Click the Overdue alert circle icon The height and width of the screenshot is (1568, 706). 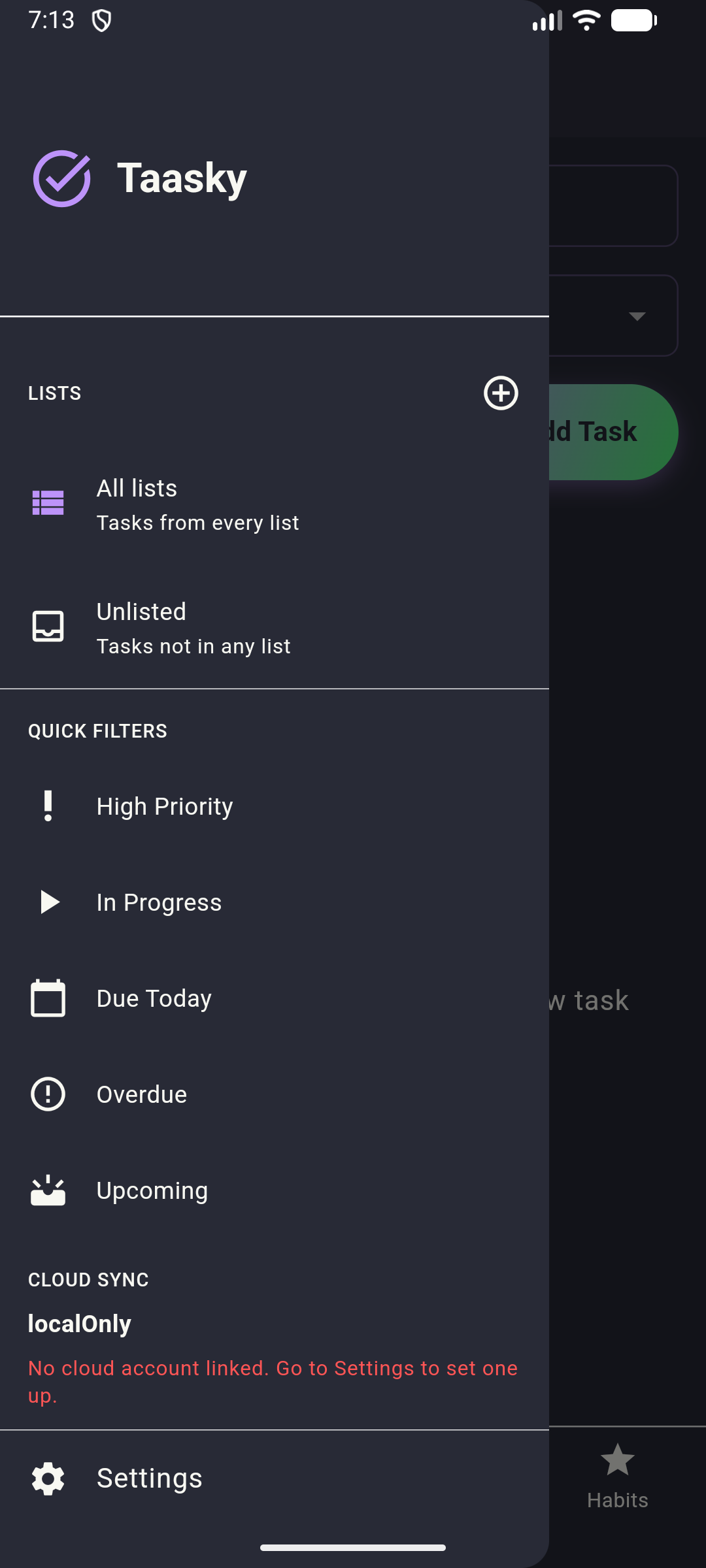click(x=48, y=1094)
